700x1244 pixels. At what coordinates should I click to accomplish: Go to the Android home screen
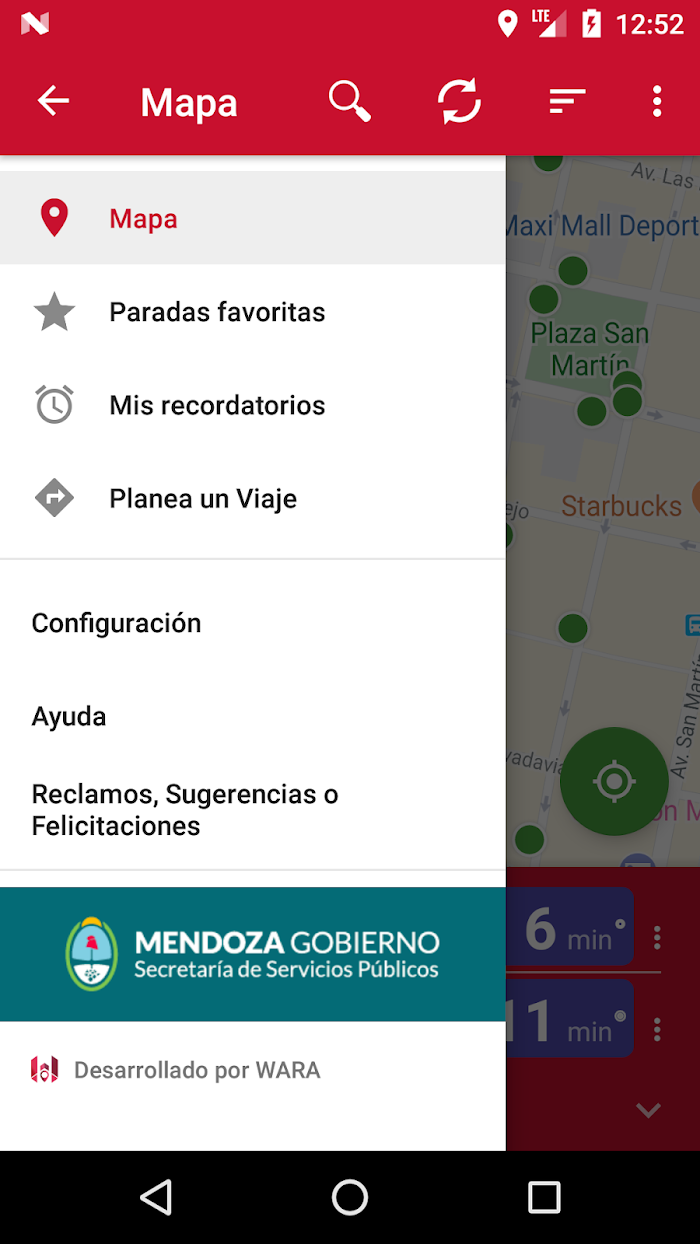[350, 1197]
